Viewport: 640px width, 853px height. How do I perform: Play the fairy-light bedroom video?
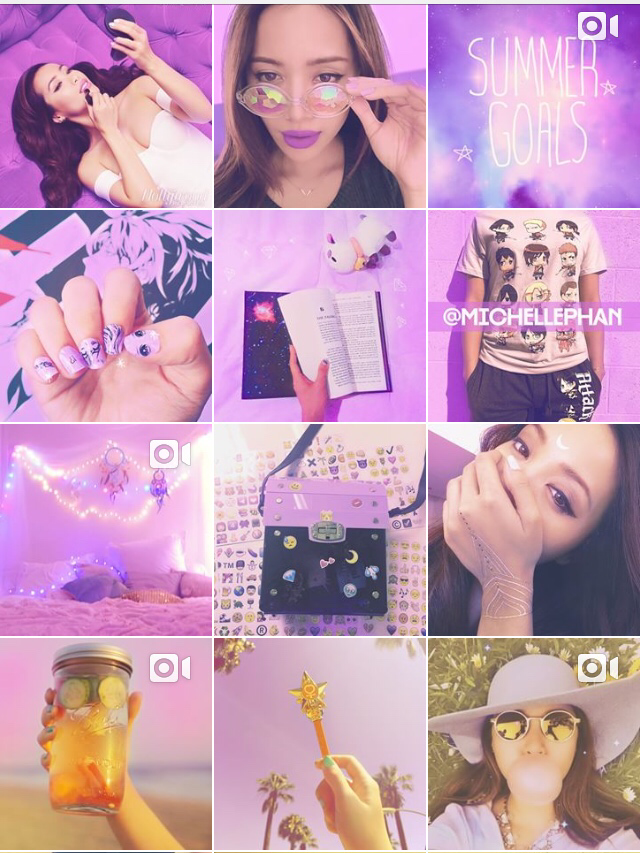(x=105, y=530)
